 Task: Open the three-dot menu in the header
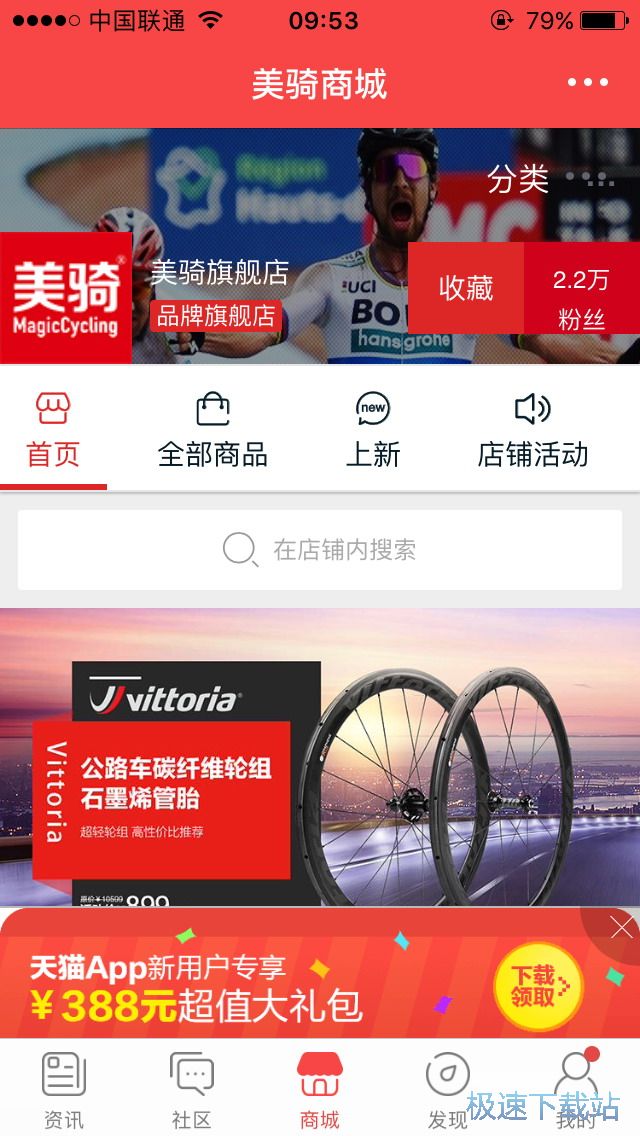587,83
